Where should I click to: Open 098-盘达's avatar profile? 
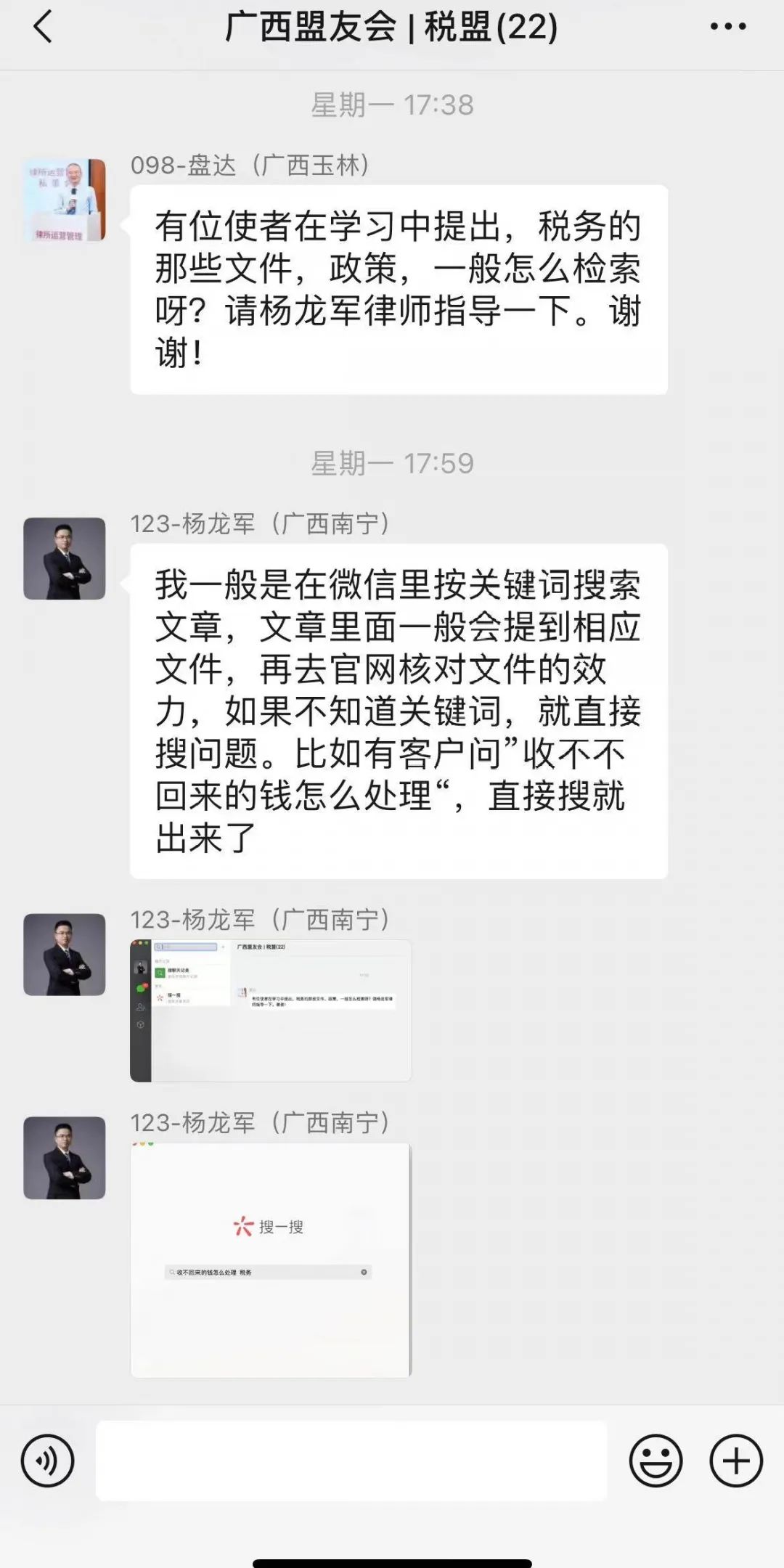tap(65, 200)
